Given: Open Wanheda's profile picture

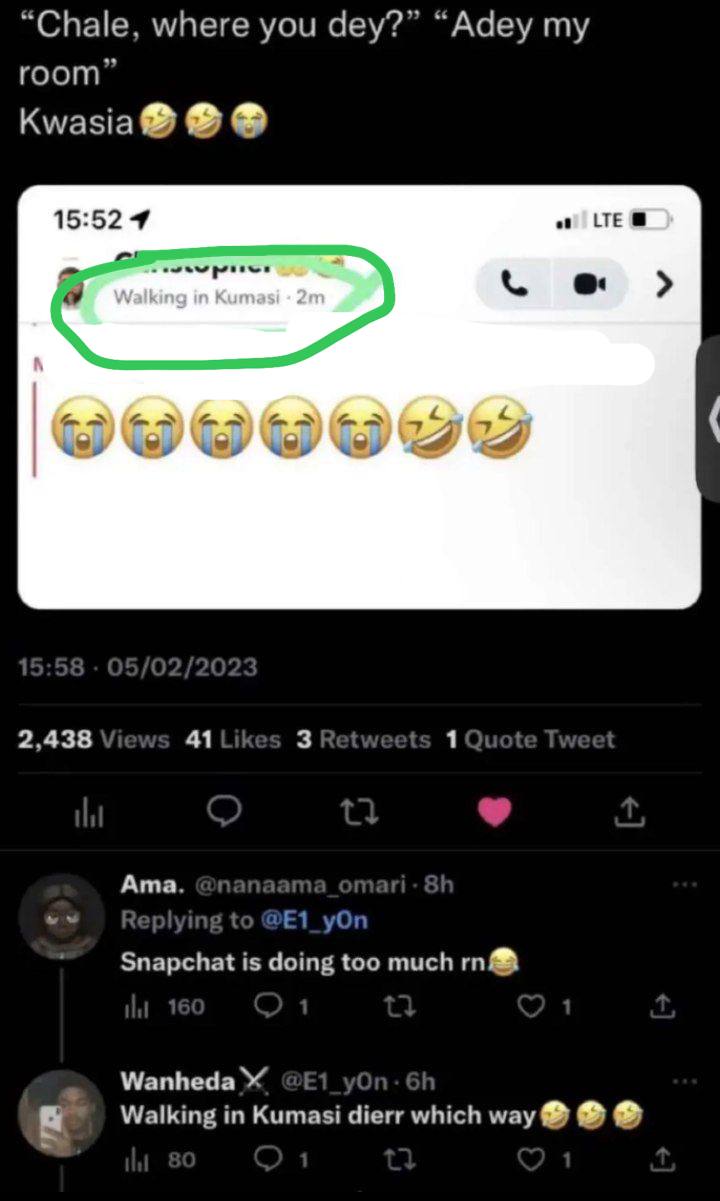Looking at the screenshot, I should click(x=61, y=1113).
